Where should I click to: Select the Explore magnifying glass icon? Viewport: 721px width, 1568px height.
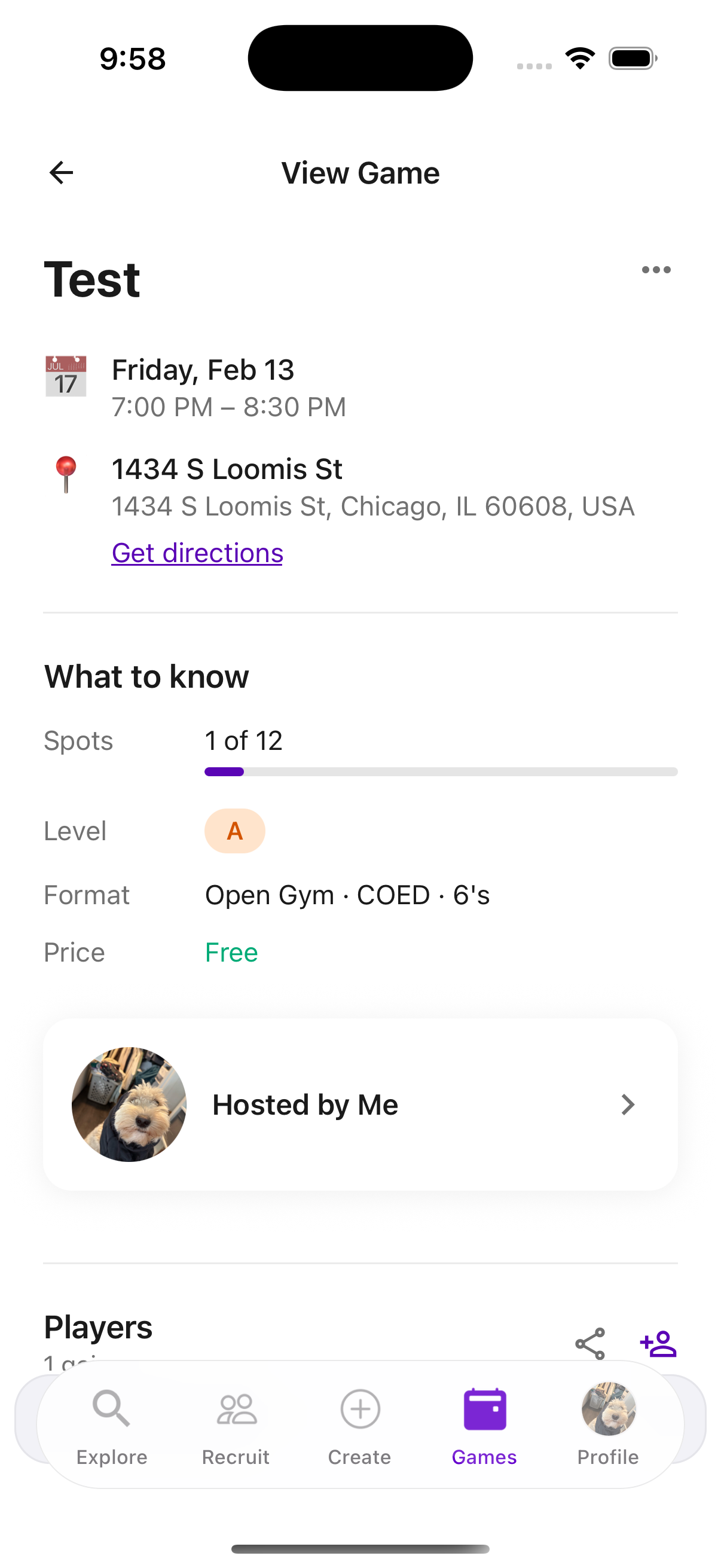(x=111, y=1409)
